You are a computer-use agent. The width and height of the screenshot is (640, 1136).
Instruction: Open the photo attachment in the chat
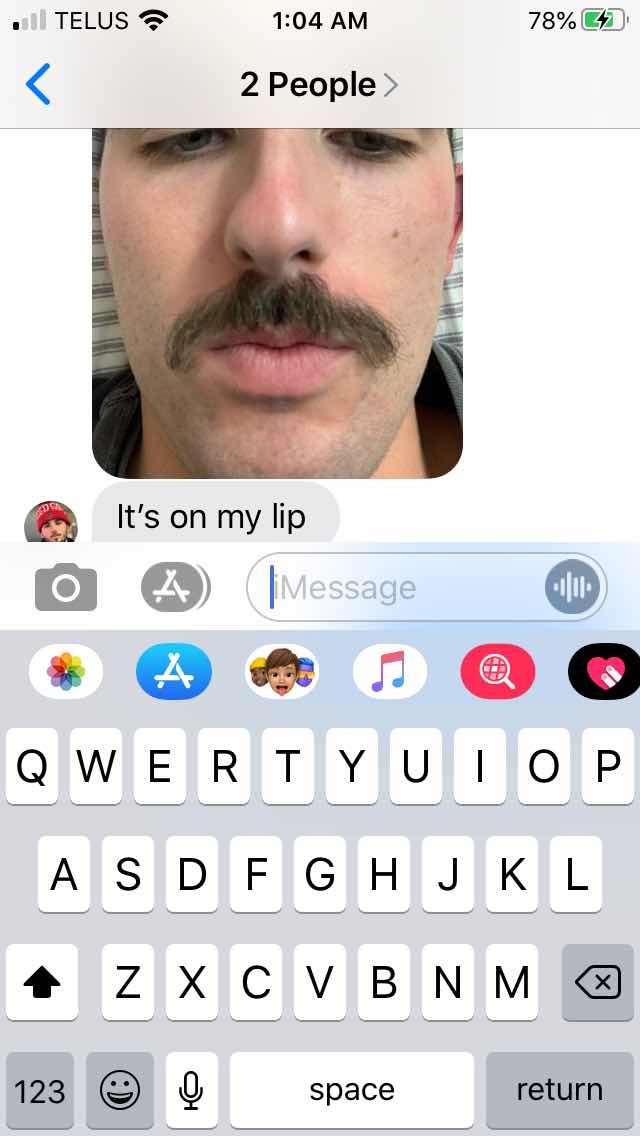click(x=277, y=300)
